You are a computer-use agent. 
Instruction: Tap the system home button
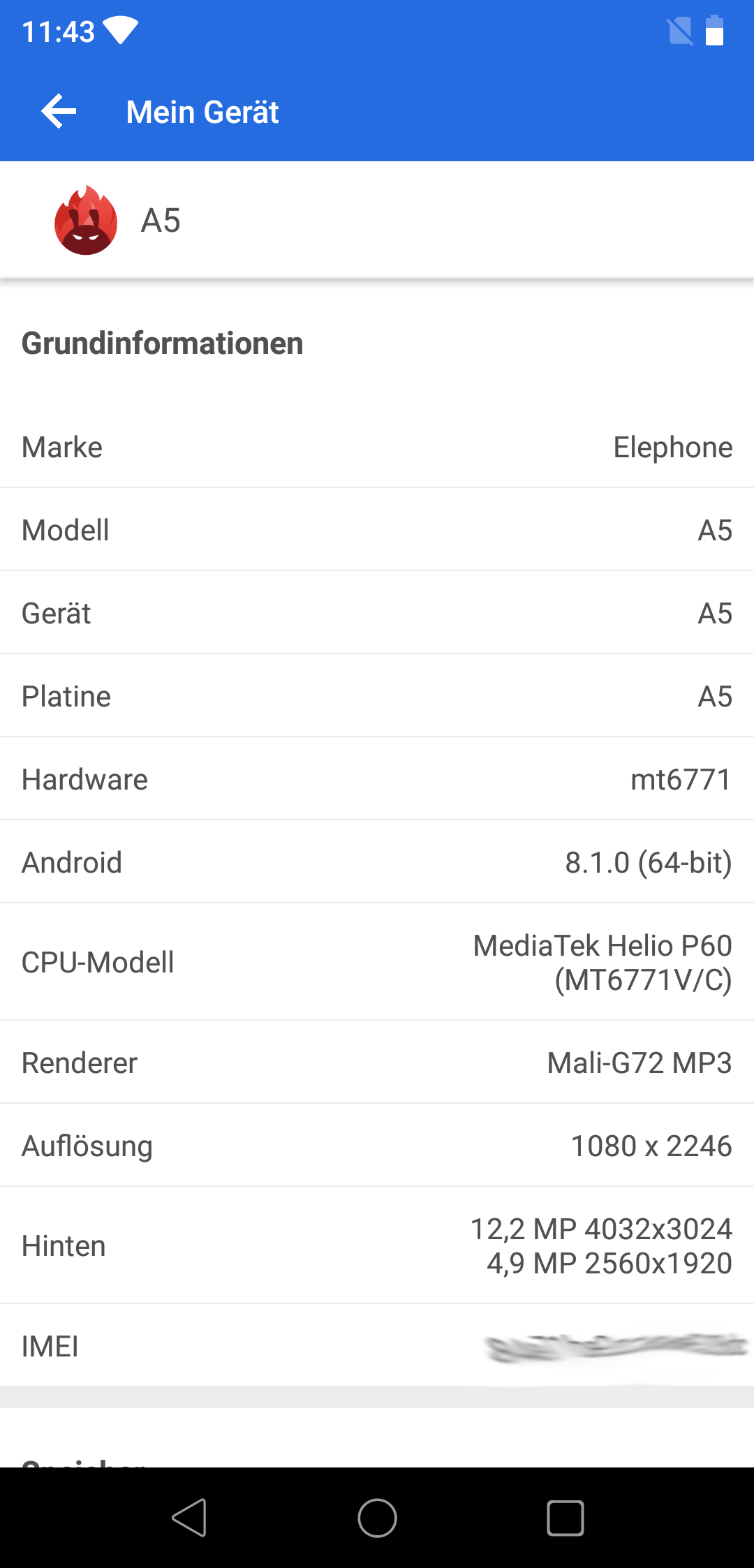click(377, 1518)
